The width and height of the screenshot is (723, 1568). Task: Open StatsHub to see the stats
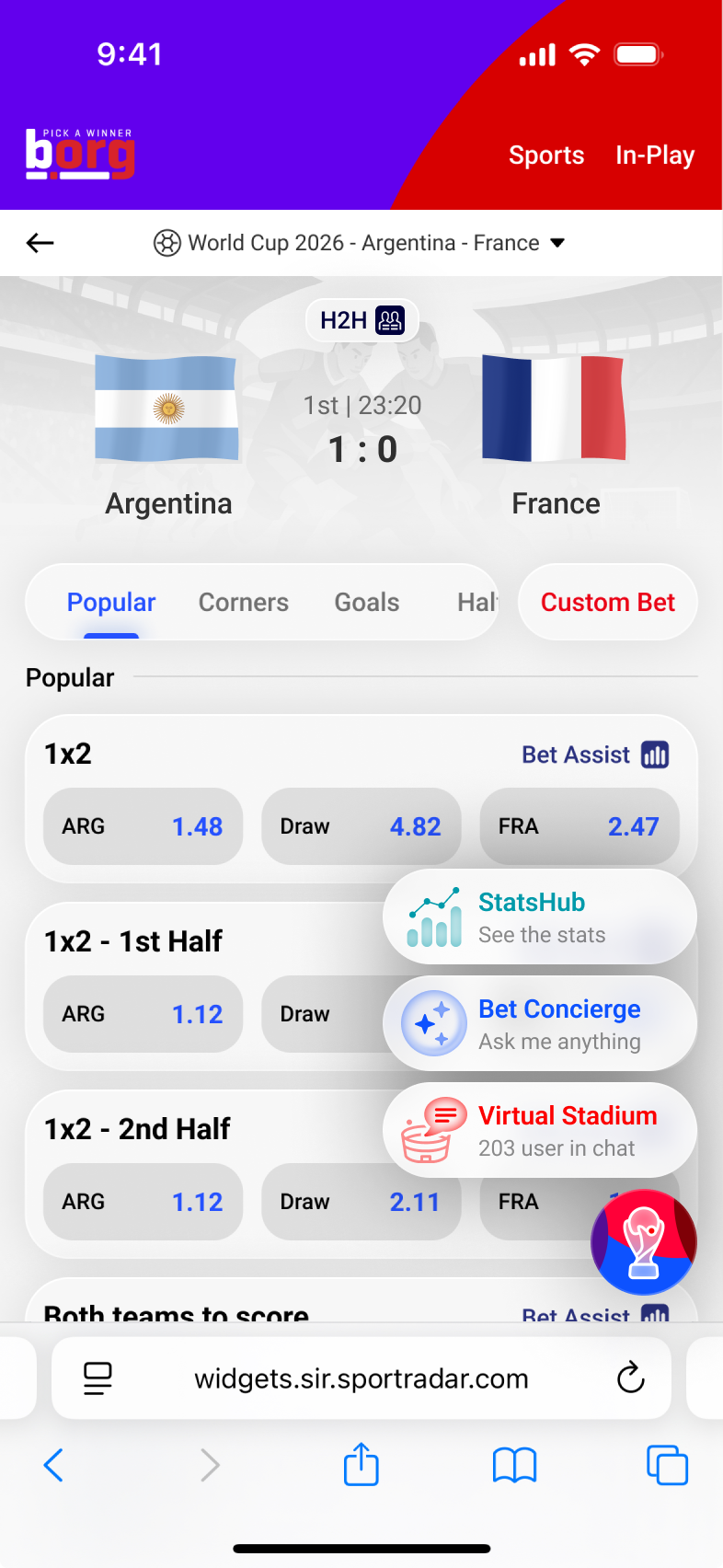pyautogui.click(x=539, y=917)
